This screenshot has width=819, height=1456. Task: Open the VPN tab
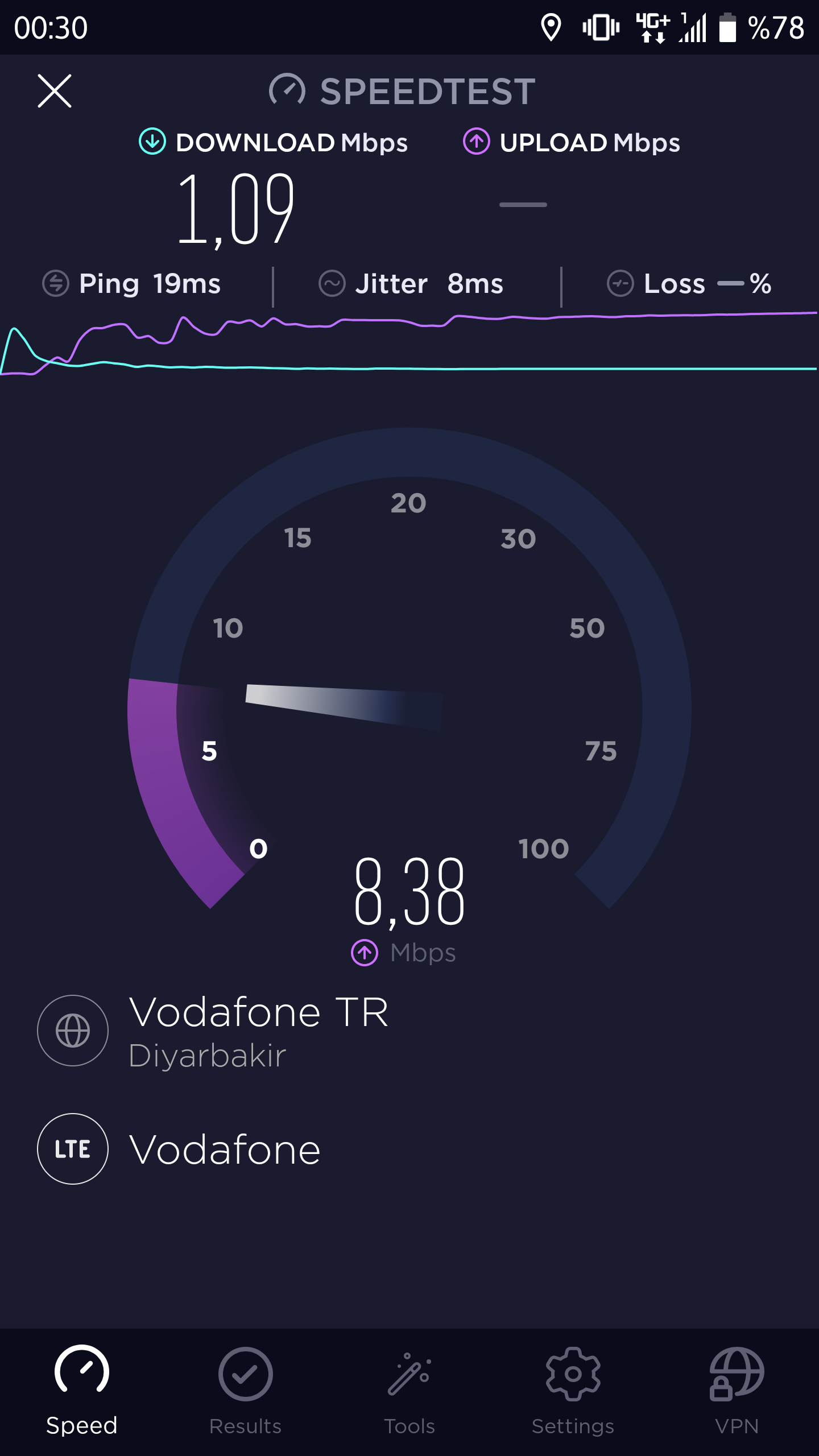pyautogui.click(x=737, y=1391)
